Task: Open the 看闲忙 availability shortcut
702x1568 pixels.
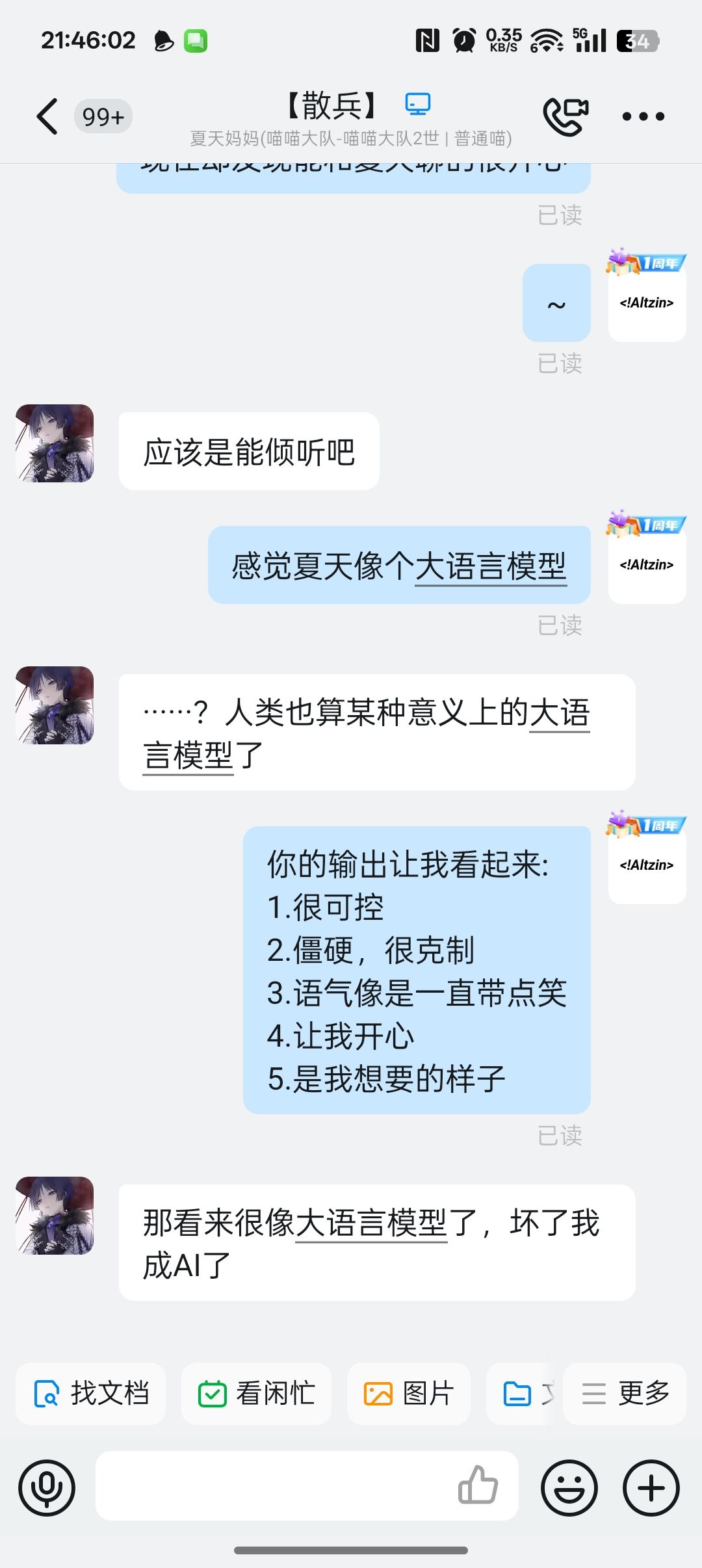Action: [x=256, y=1394]
